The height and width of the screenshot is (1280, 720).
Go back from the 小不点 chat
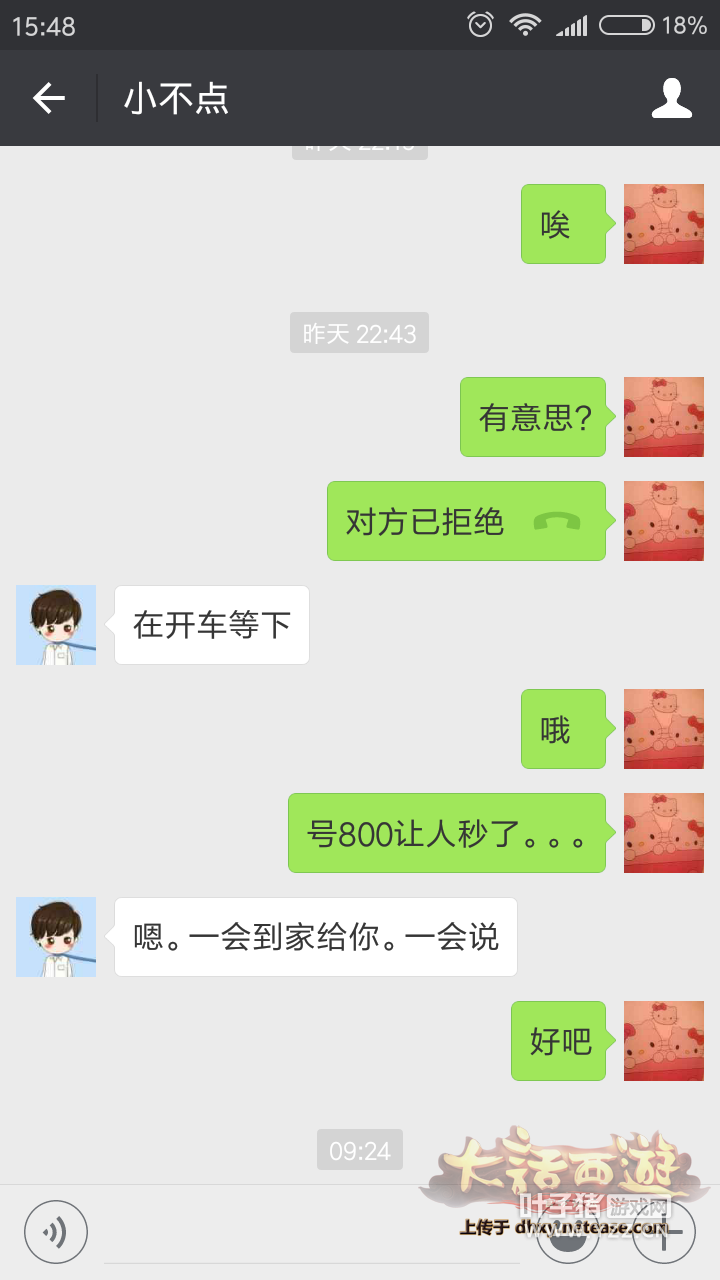point(48,98)
